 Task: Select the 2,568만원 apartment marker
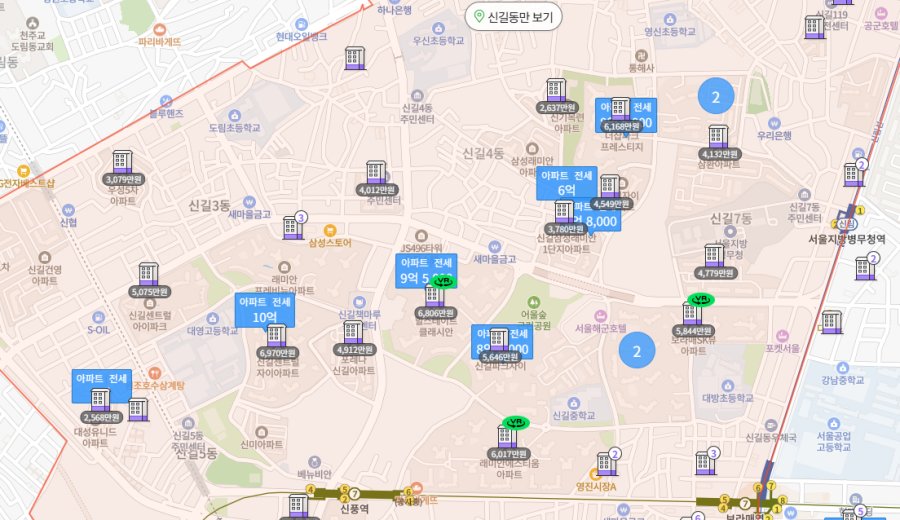[x=100, y=405]
